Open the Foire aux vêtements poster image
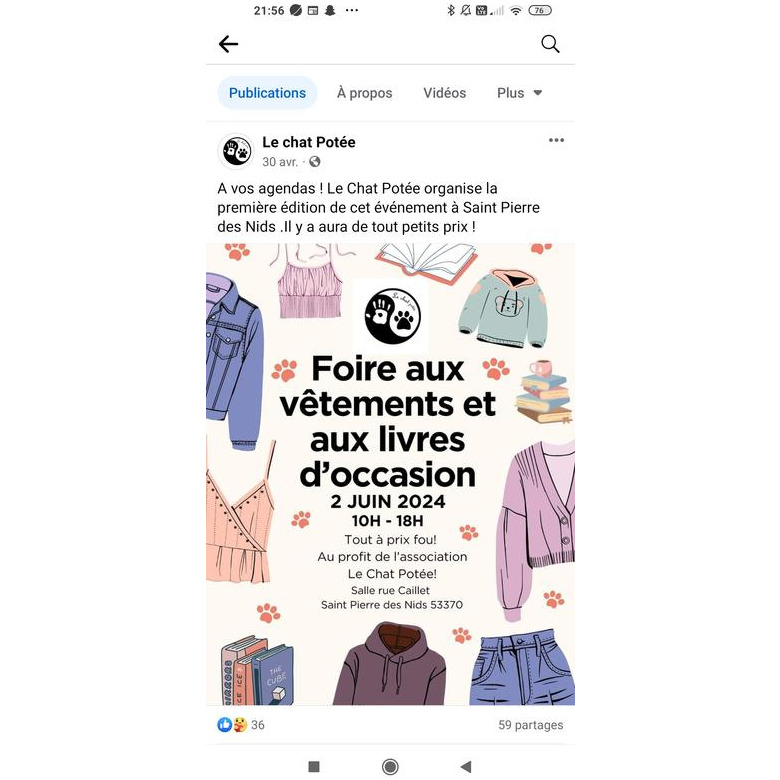 390,474
